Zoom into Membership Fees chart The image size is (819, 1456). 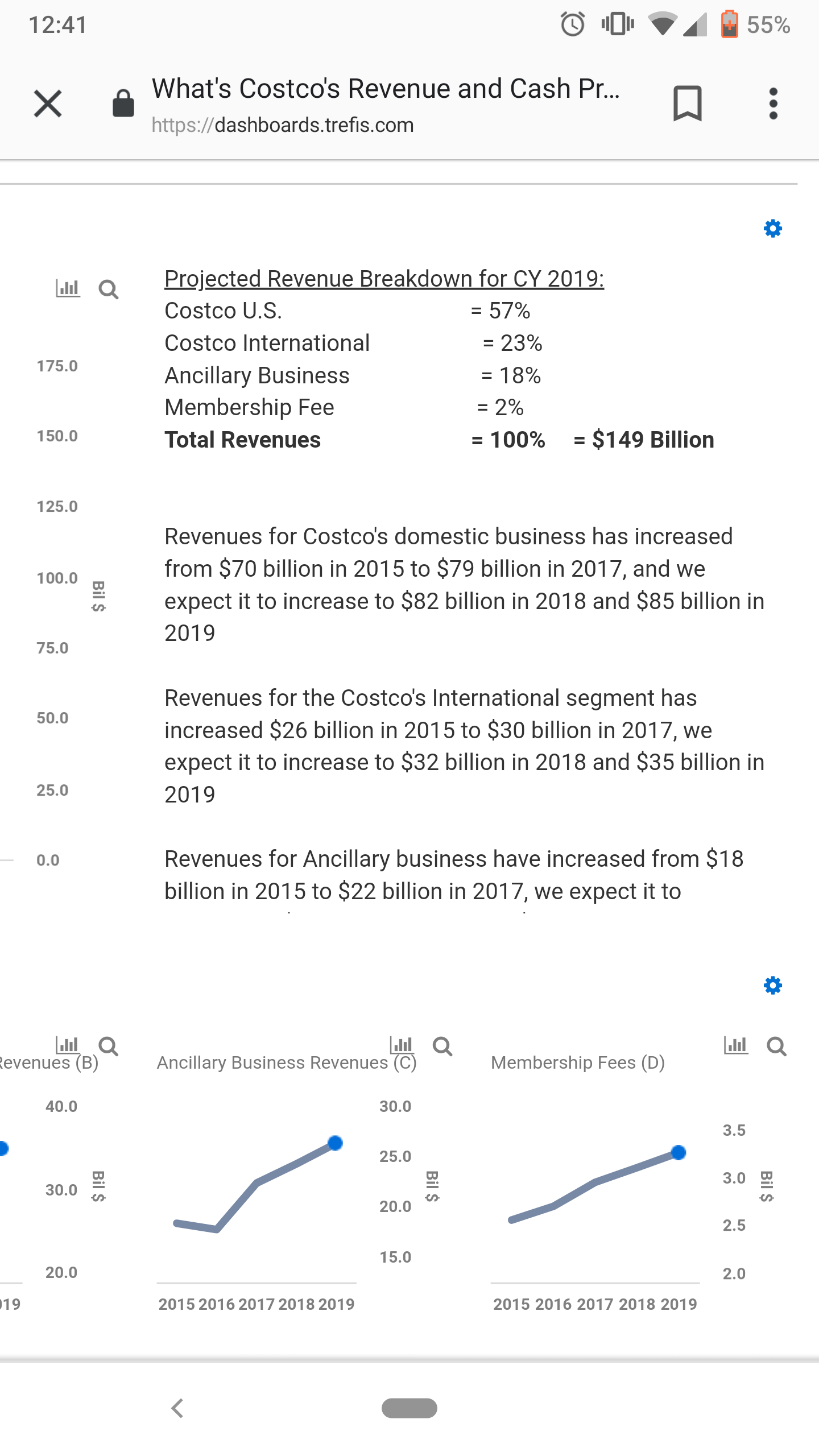tap(776, 1046)
